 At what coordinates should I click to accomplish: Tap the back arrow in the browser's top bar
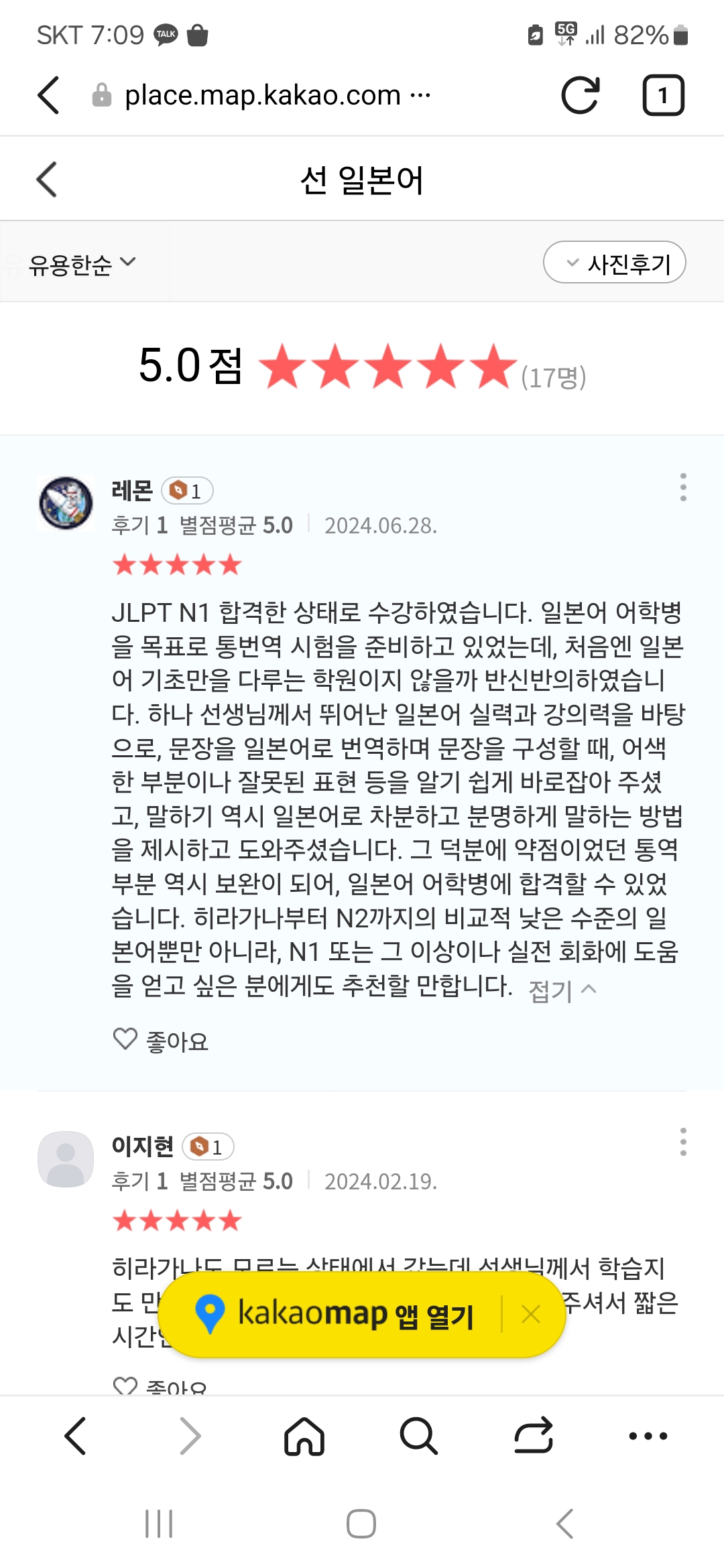coord(48,95)
